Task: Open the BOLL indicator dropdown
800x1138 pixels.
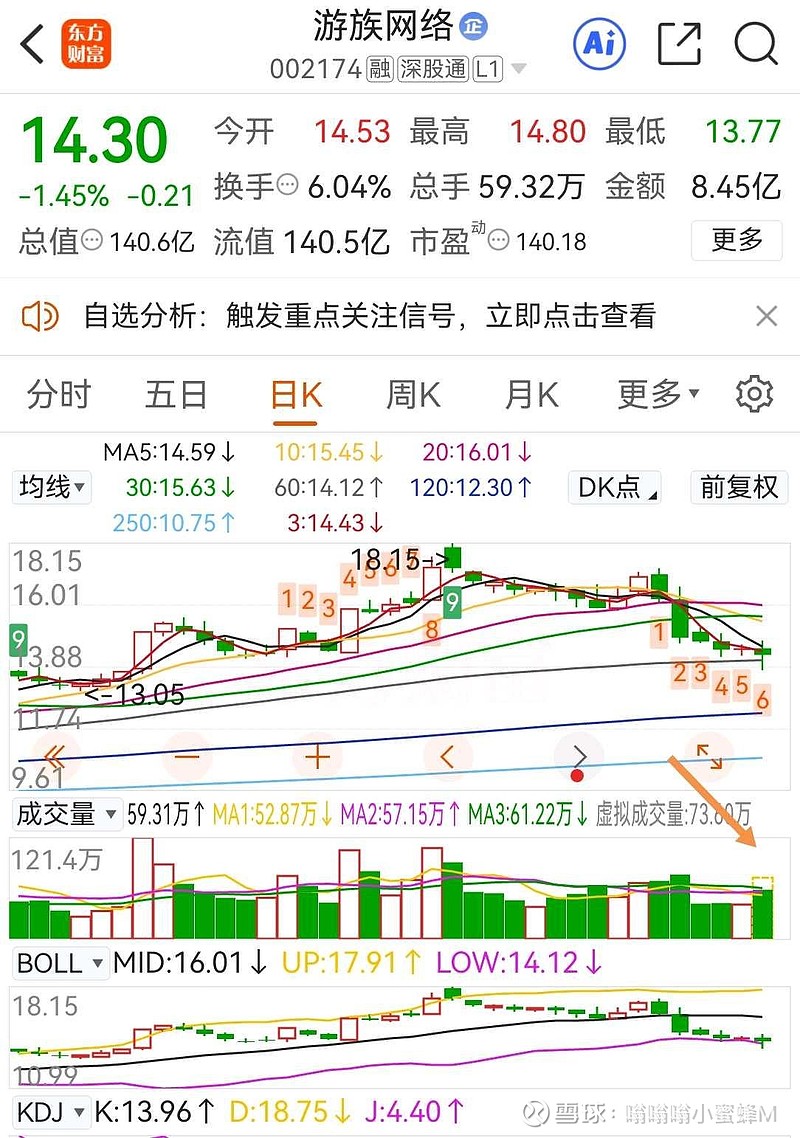Action: [x=61, y=964]
